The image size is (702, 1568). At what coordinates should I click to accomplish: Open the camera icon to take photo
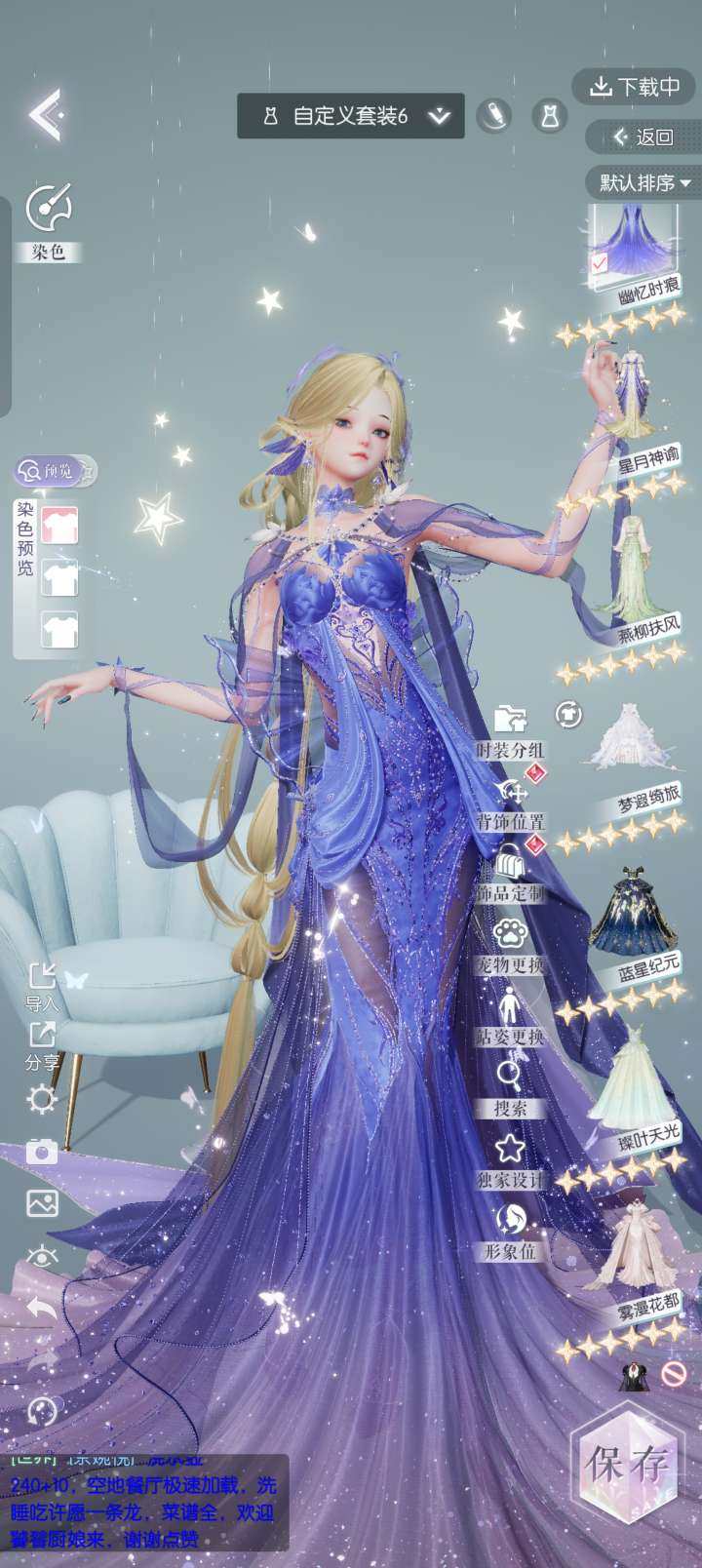tap(42, 1153)
